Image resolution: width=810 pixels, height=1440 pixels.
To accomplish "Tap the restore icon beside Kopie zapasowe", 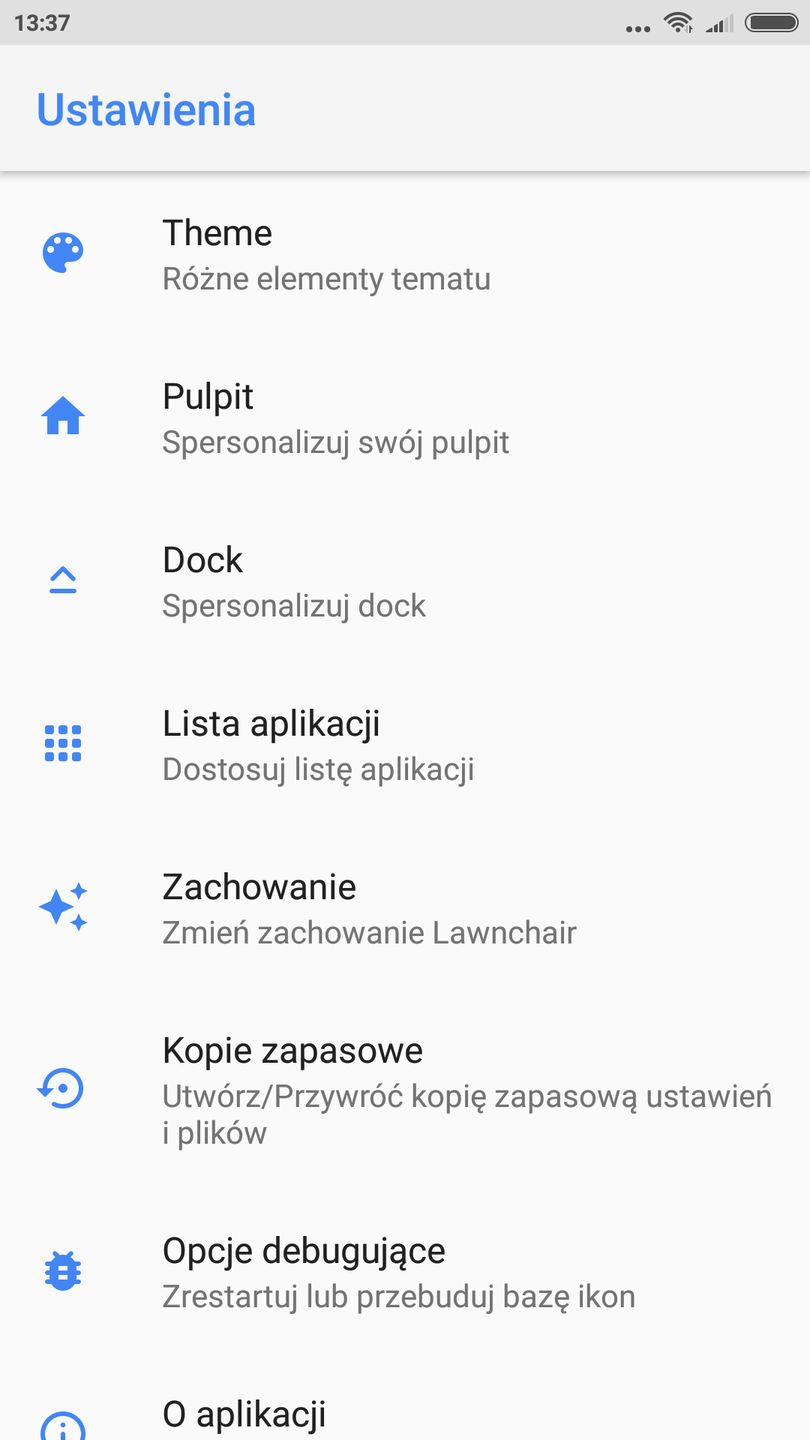I will (x=62, y=1089).
